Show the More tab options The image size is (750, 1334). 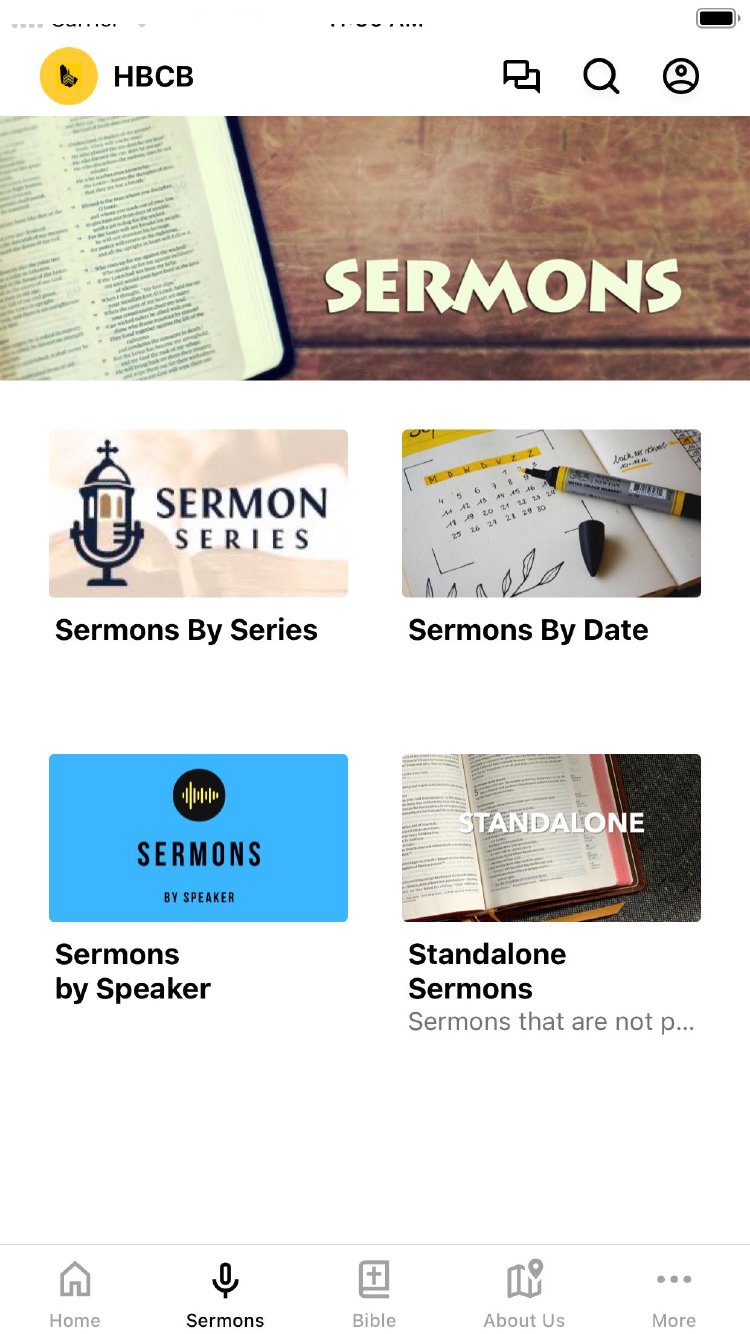[674, 1292]
